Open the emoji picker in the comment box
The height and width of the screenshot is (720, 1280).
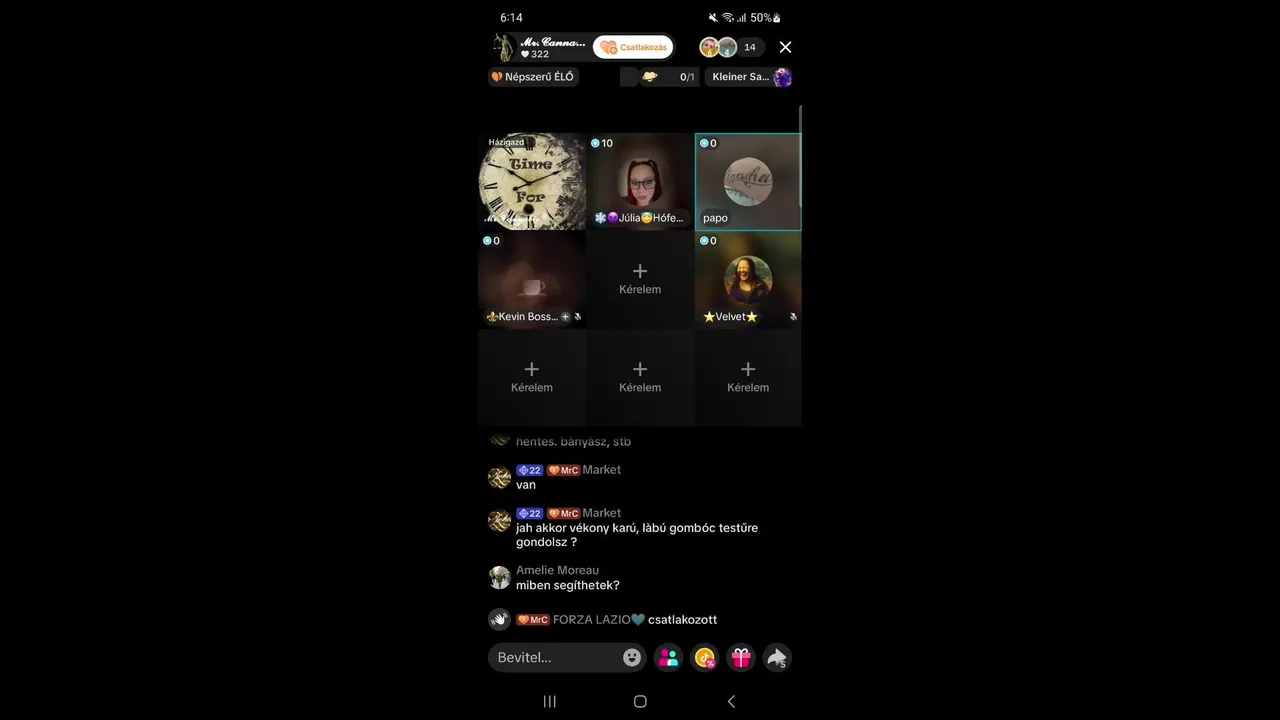click(x=632, y=657)
